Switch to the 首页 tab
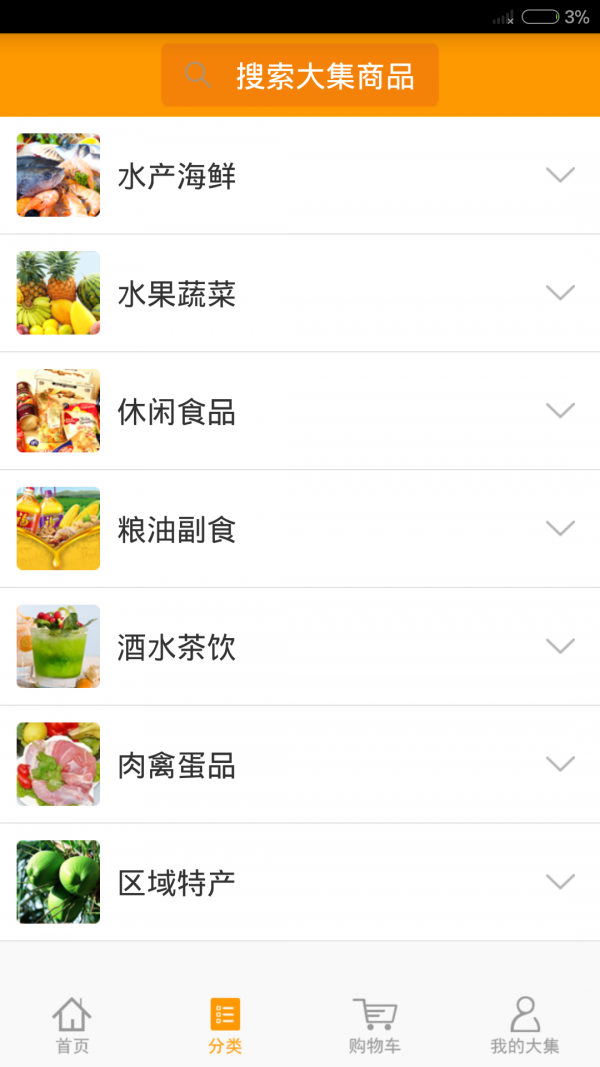 pyautogui.click(x=72, y=1025)
